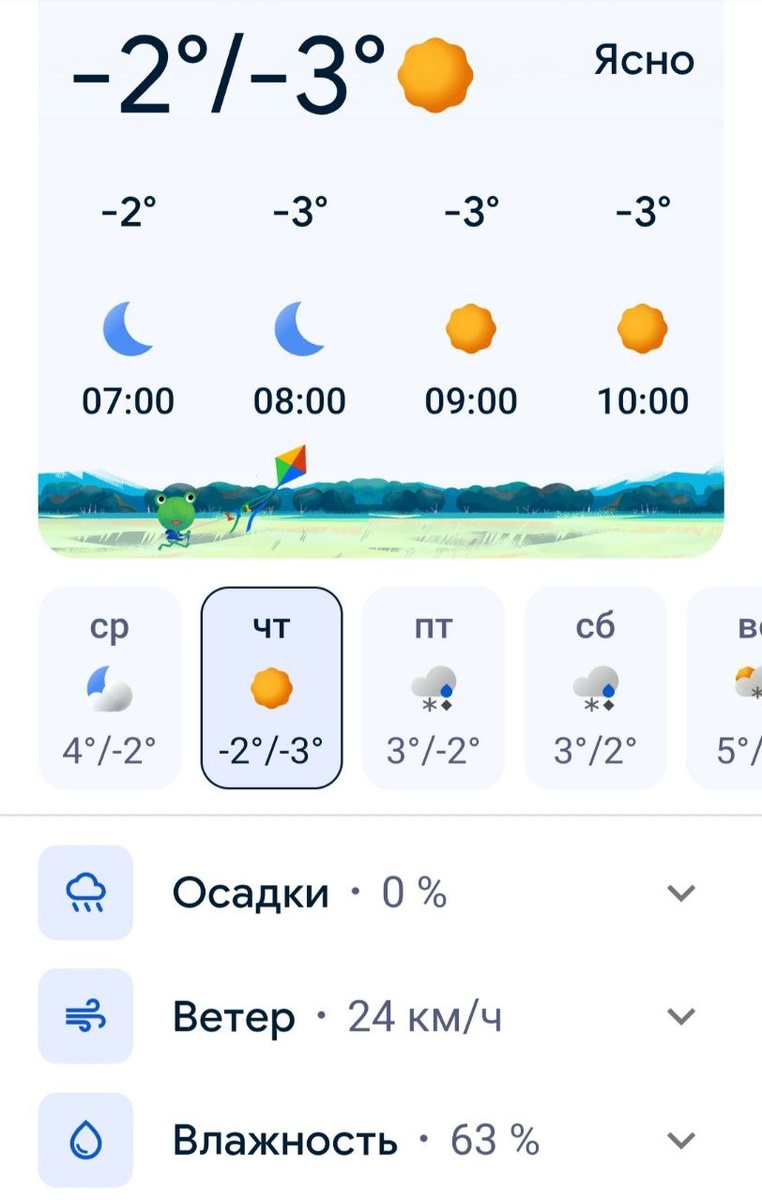762x1200 pixels.
Task: Expand the Ветер wind details
Action: coord(381,1017)
